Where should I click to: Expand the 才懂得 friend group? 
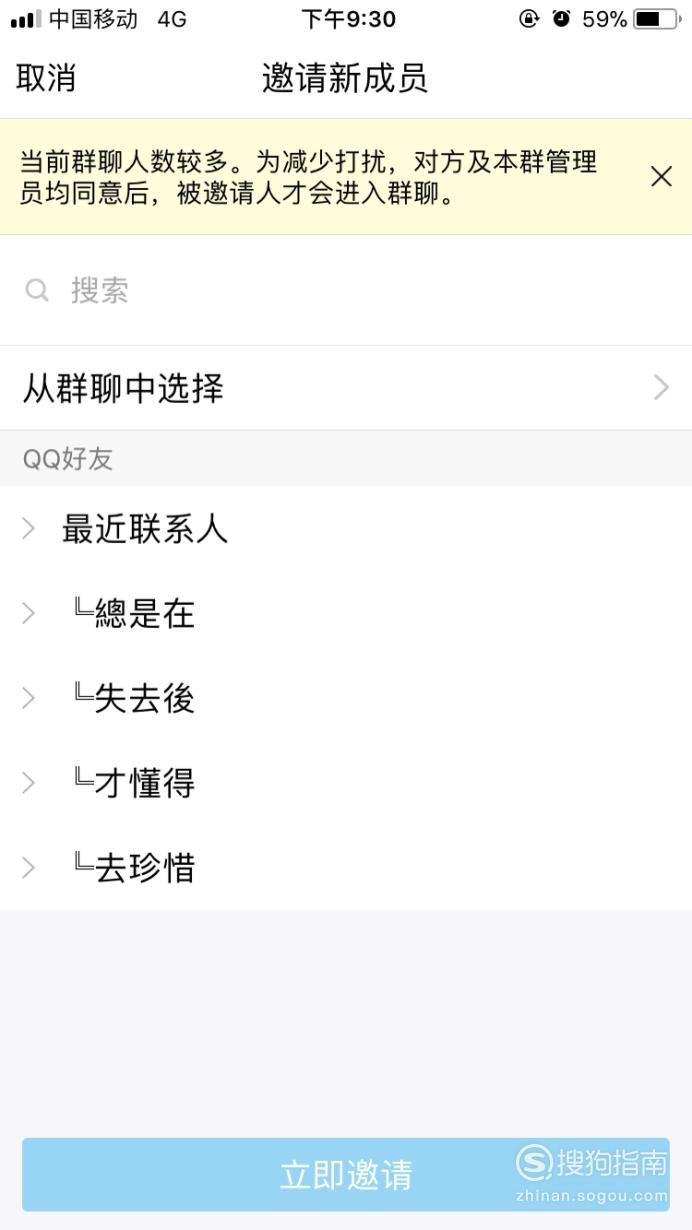pos(346,783)
